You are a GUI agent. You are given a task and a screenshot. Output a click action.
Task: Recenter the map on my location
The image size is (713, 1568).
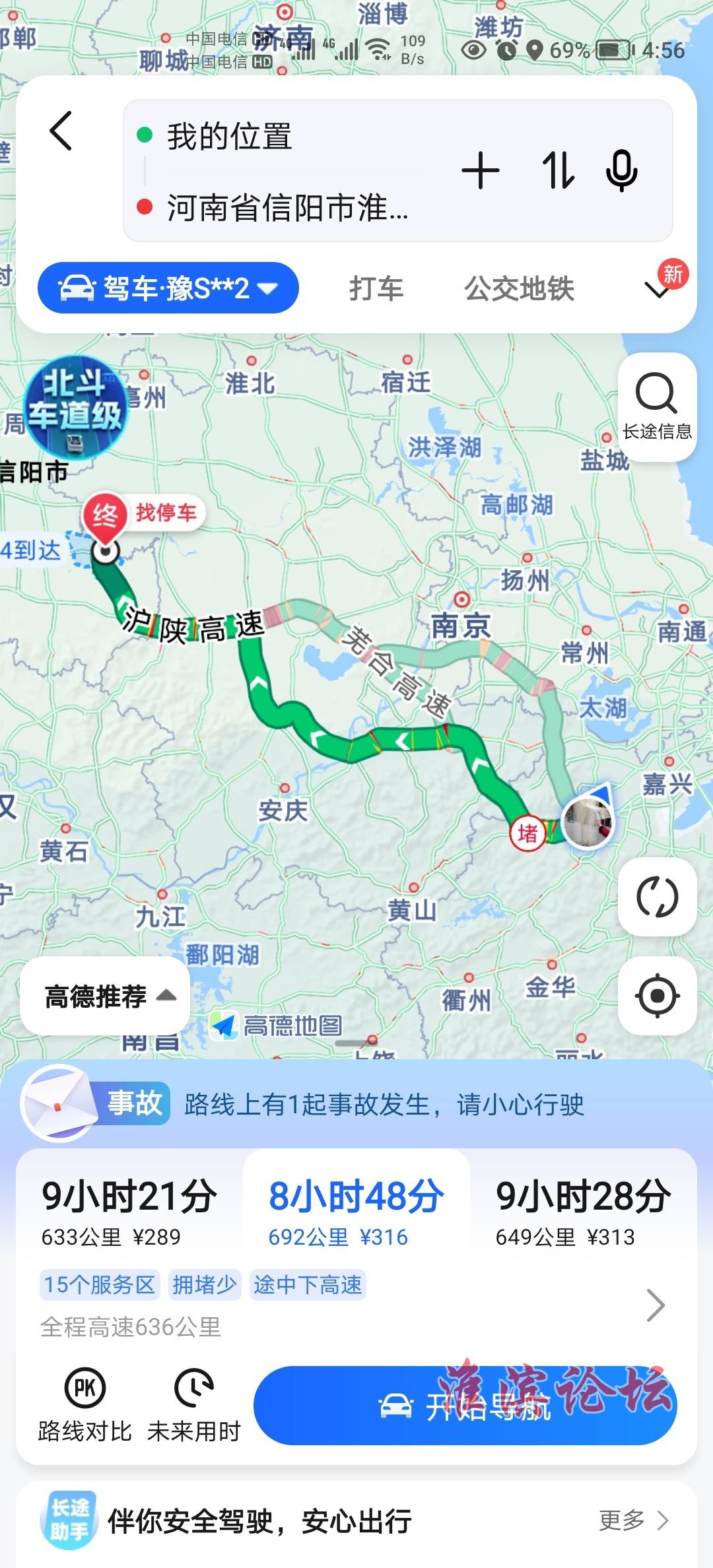coord(657,995)
